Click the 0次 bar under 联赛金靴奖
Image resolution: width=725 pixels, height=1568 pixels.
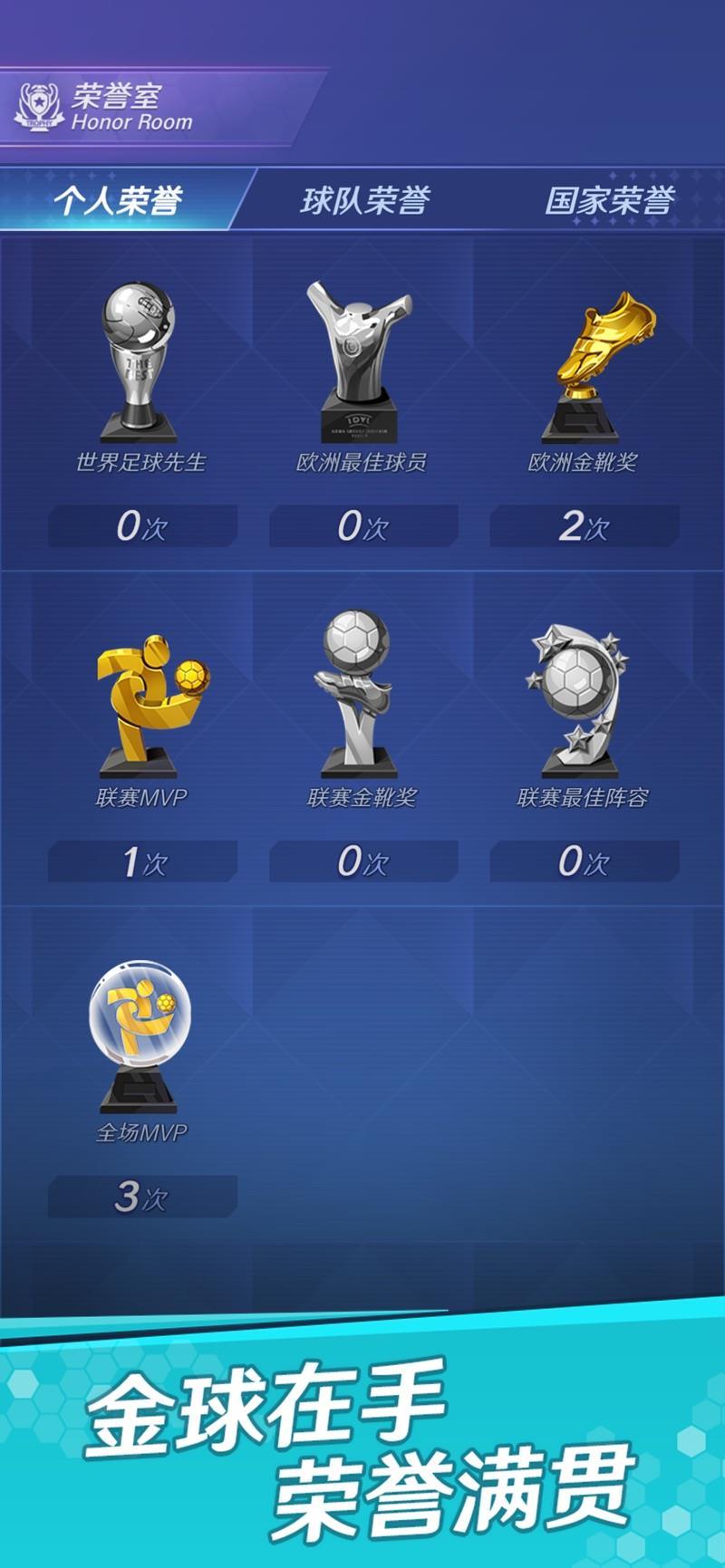pos(361,860)
